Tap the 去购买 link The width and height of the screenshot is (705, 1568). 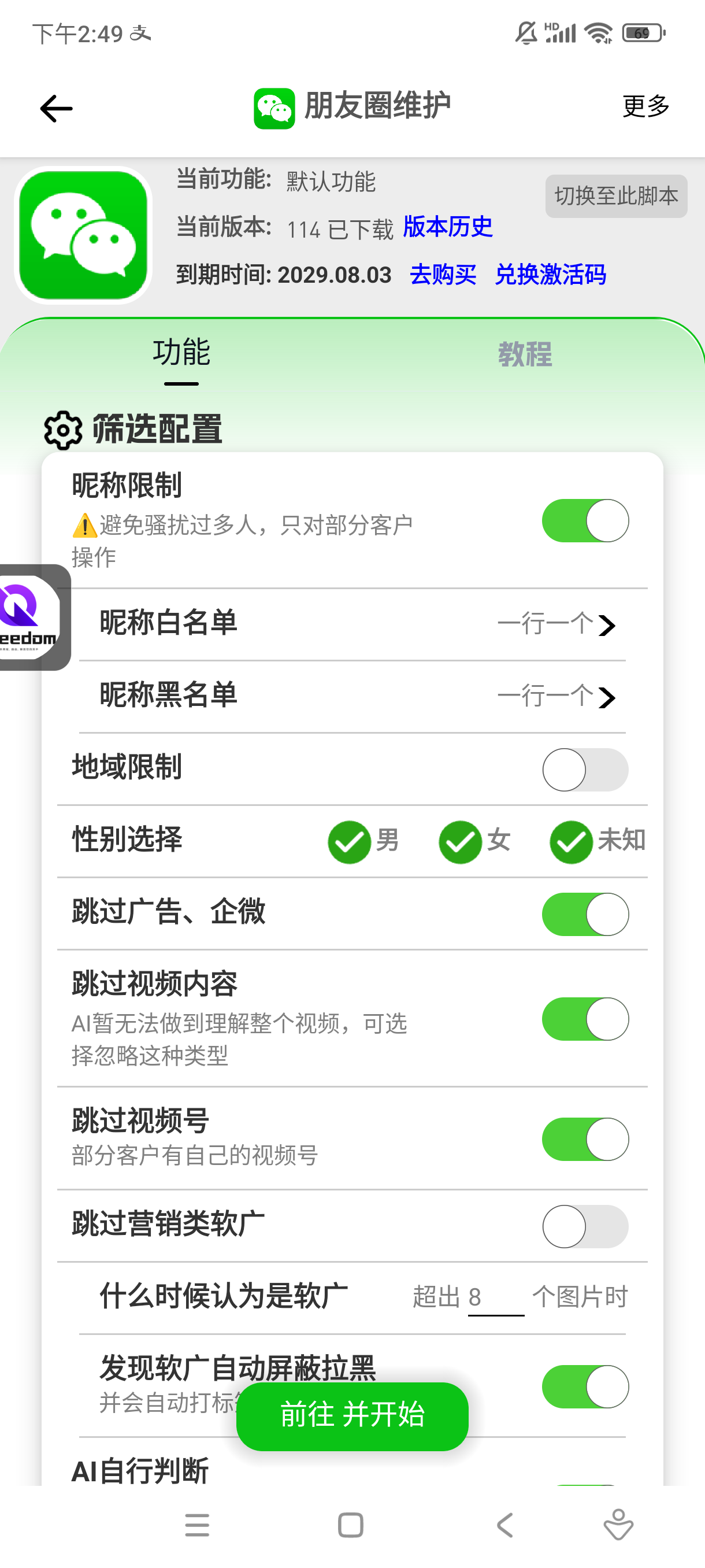(x=443, y=275)
